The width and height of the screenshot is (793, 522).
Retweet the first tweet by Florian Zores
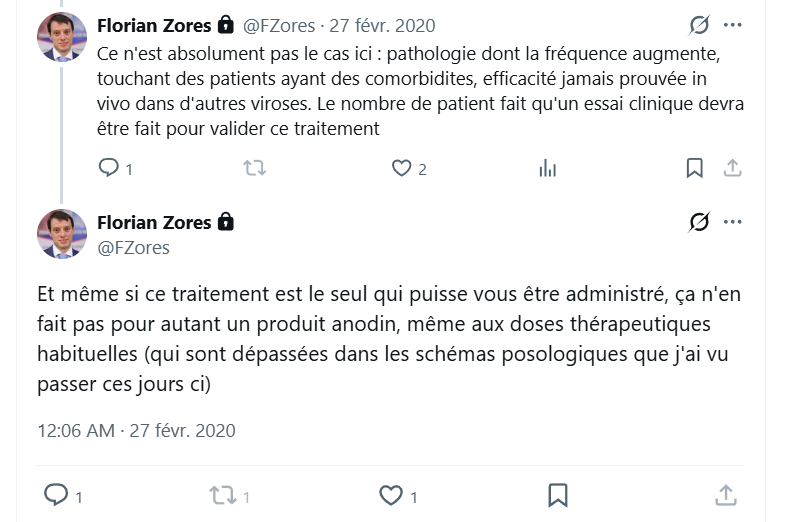pyautogui.click(x=255, y=168)
